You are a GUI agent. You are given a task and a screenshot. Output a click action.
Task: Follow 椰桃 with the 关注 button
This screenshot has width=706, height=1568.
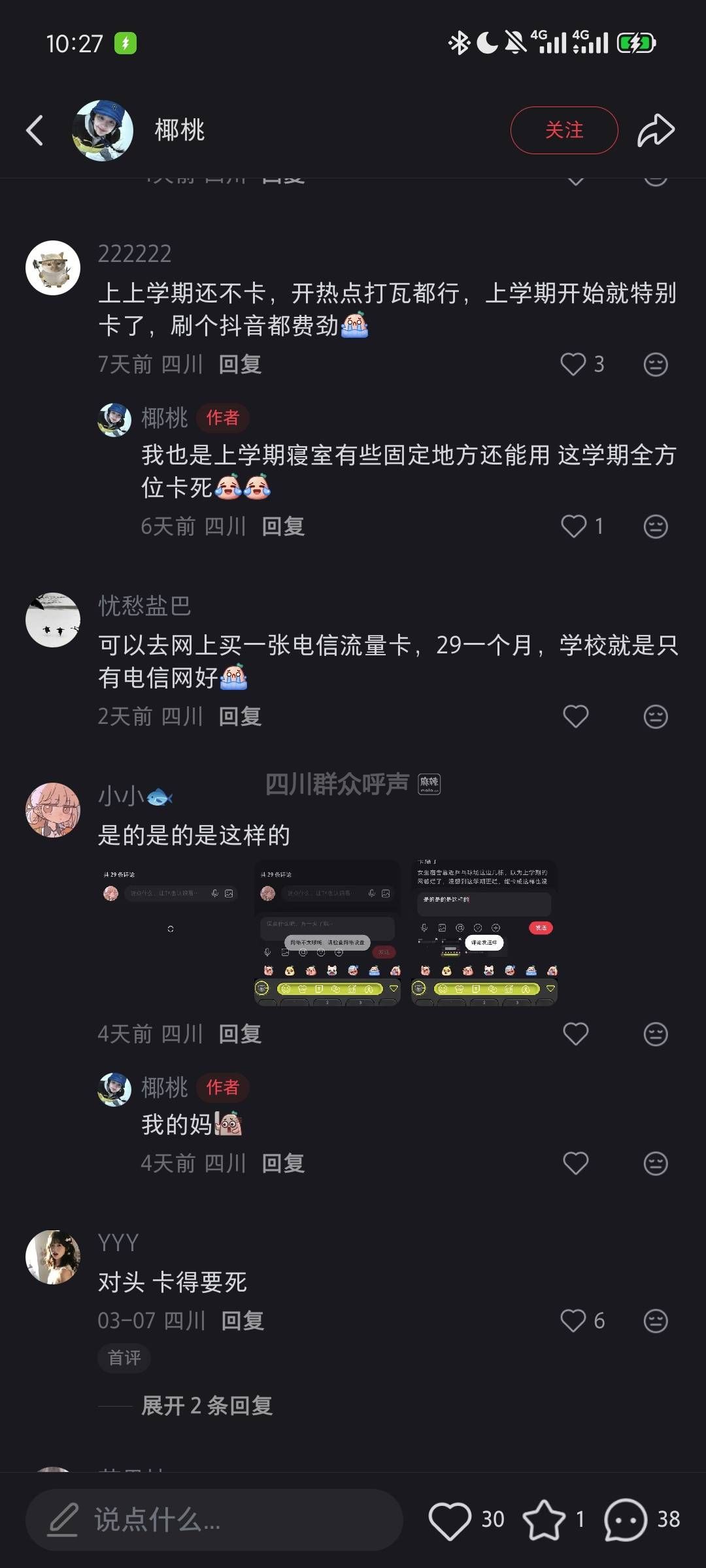coord(563,130)
